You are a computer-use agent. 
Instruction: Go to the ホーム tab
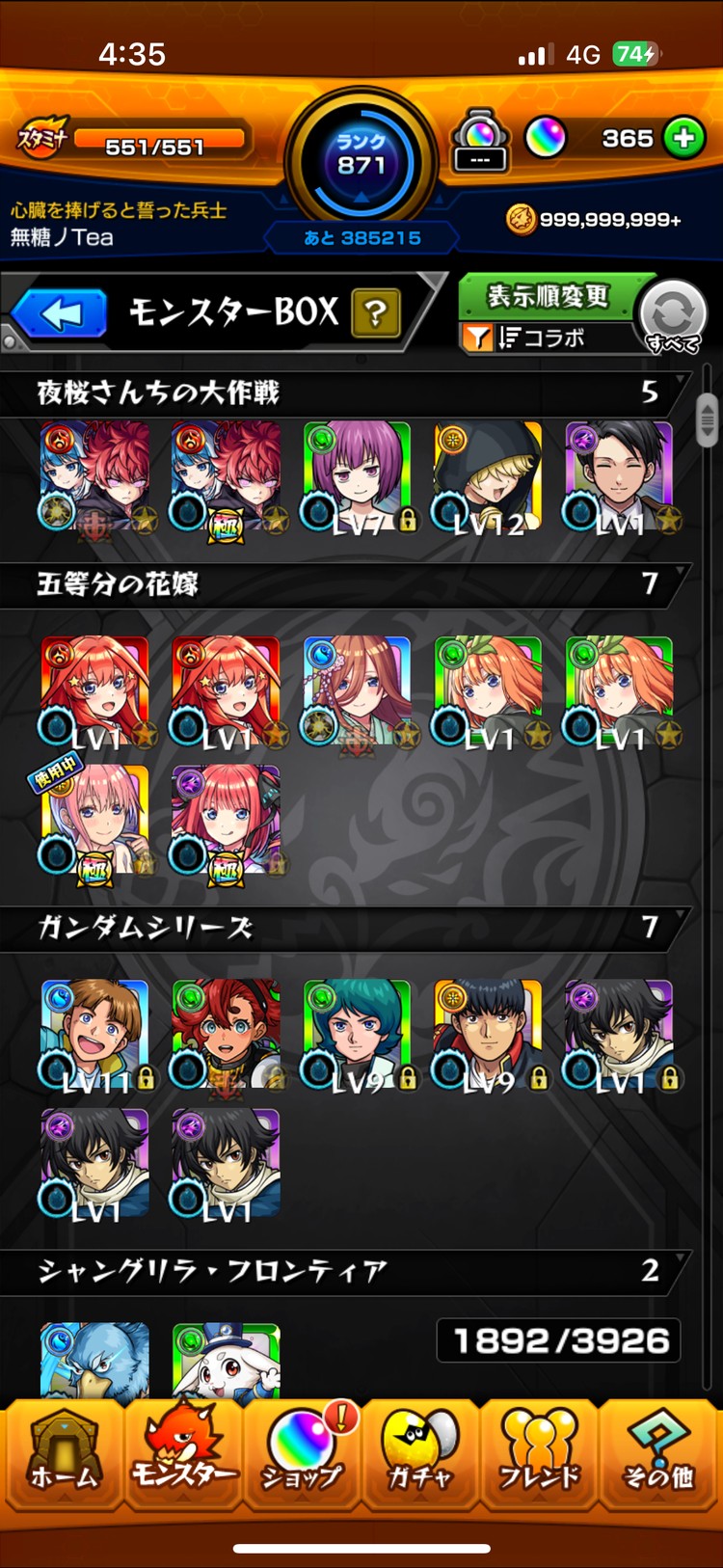coord(64,1452)
